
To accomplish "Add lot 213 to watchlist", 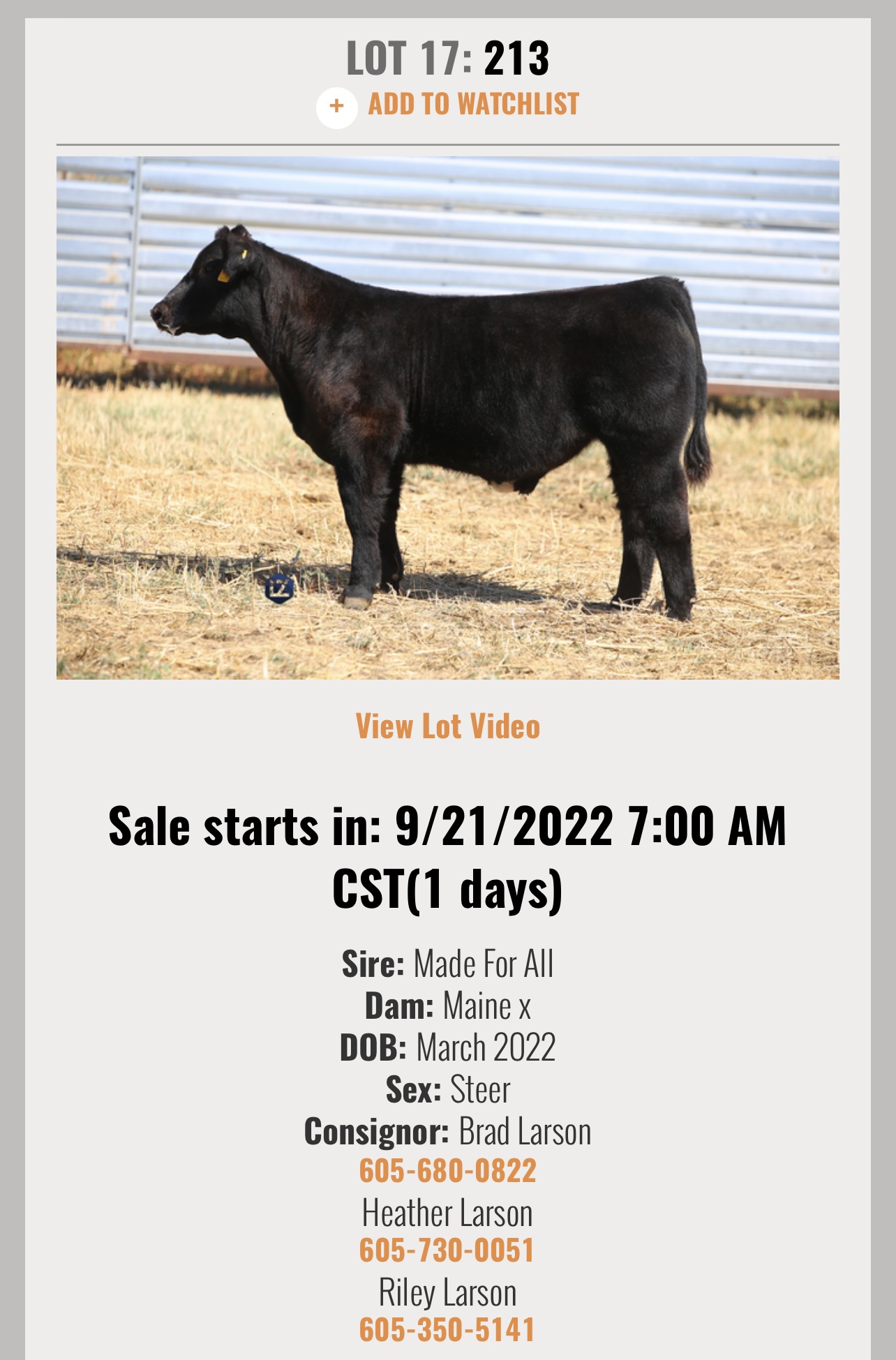I will 448,106.
